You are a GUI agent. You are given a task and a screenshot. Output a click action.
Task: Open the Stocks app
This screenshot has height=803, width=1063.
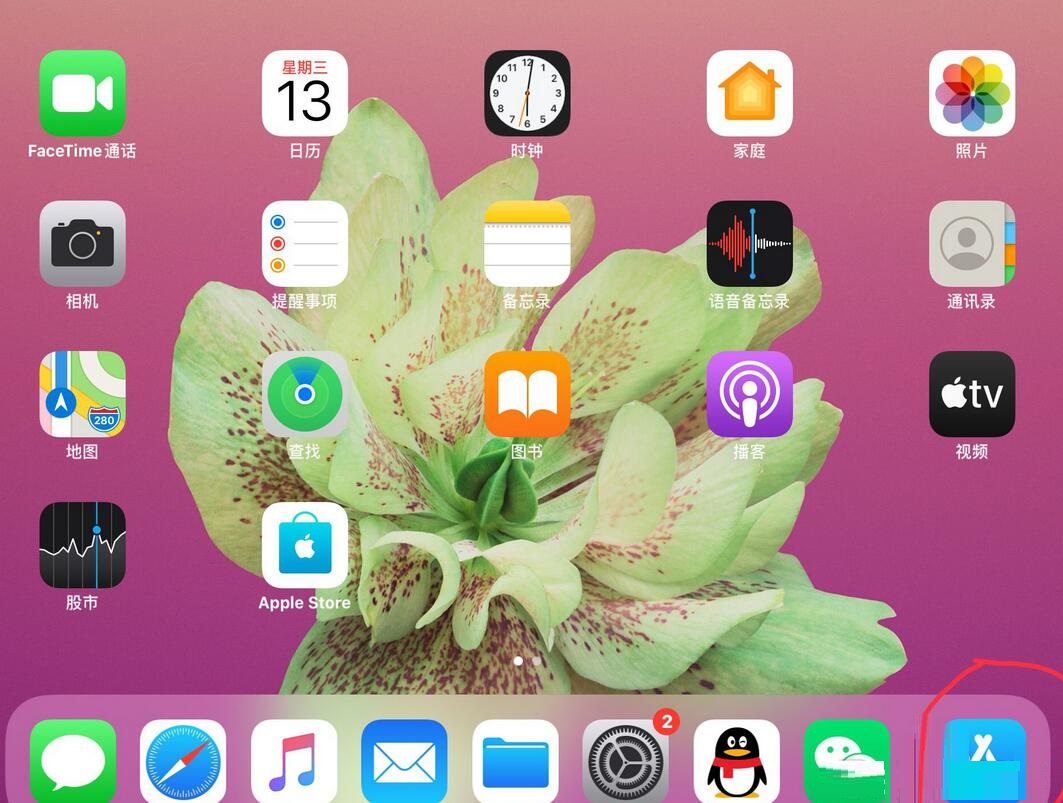82,545
